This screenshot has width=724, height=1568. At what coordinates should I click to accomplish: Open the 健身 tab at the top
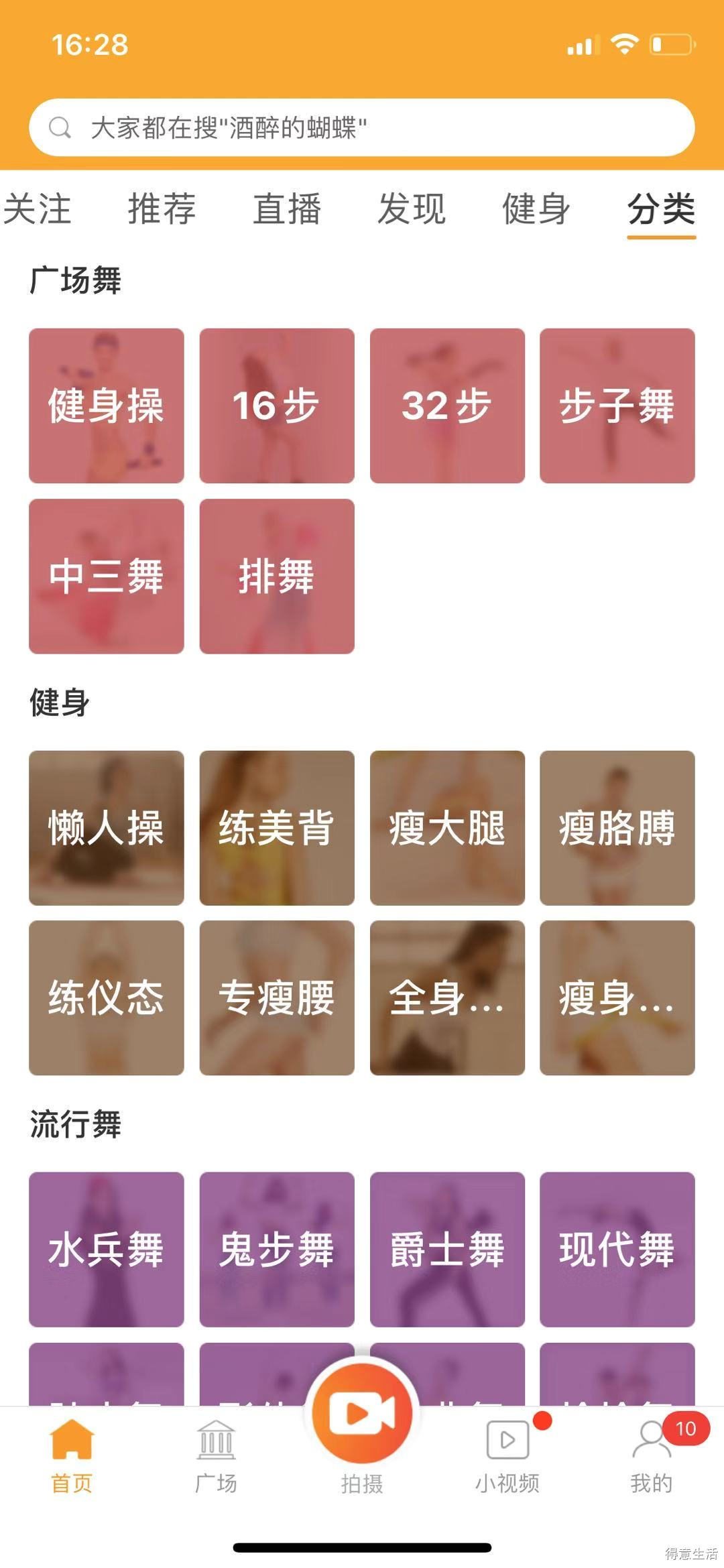click(534, 209)
